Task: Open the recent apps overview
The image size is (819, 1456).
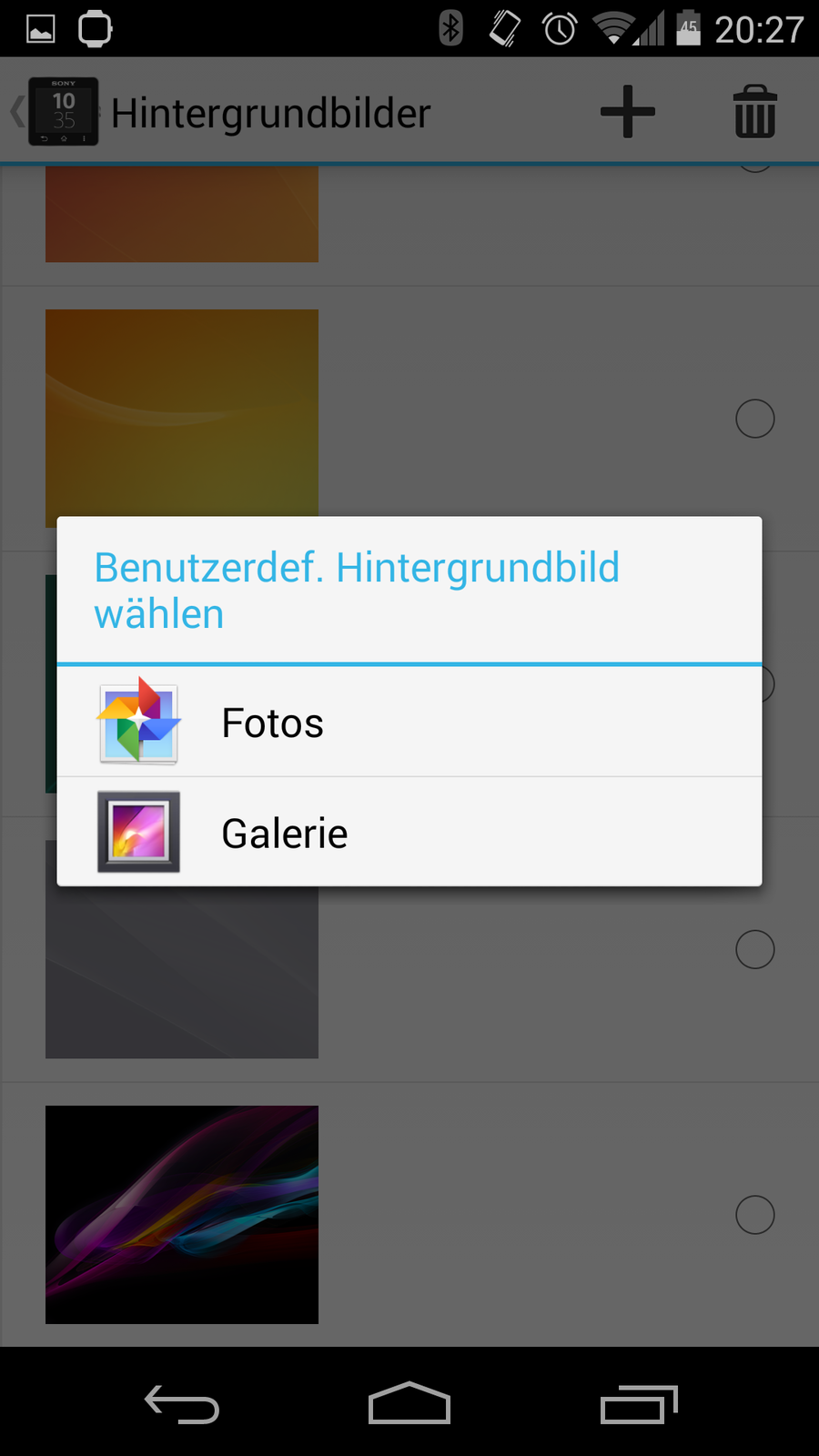Action: click(x=639, y=1404)
